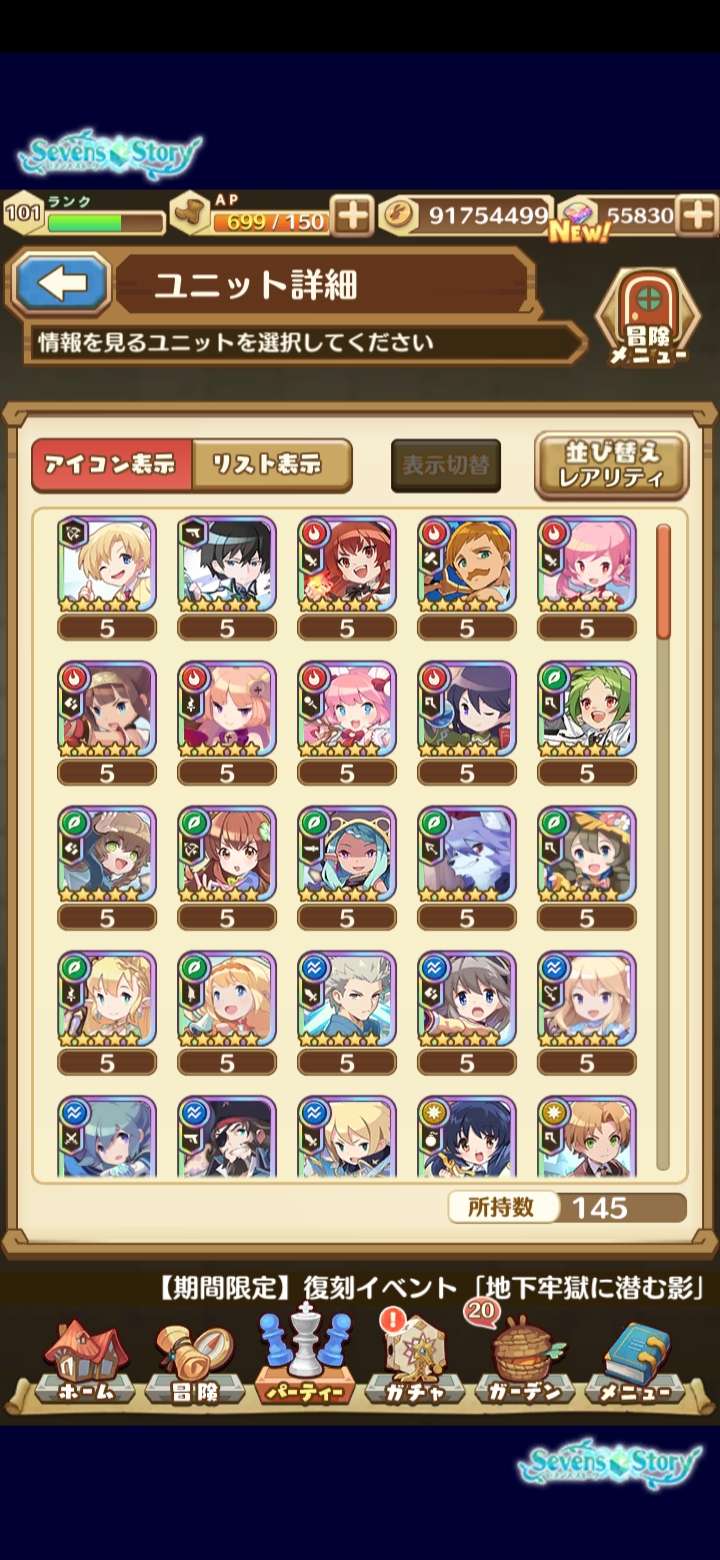The image size is (720, 1560).
Task: Open the ガーデン tab
Action: point(525,1362)
